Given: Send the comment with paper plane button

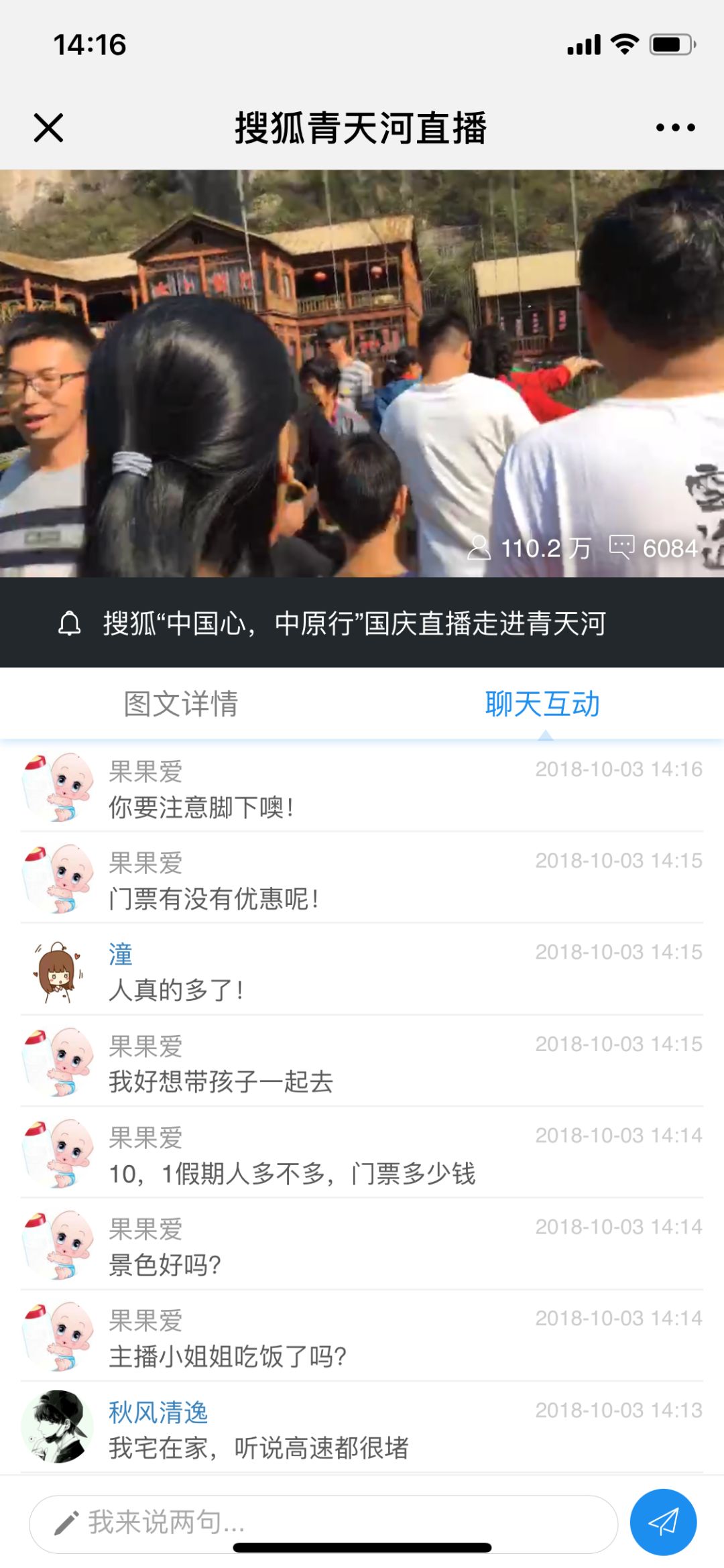Looking at the screenshot, I should (662, 1522).
